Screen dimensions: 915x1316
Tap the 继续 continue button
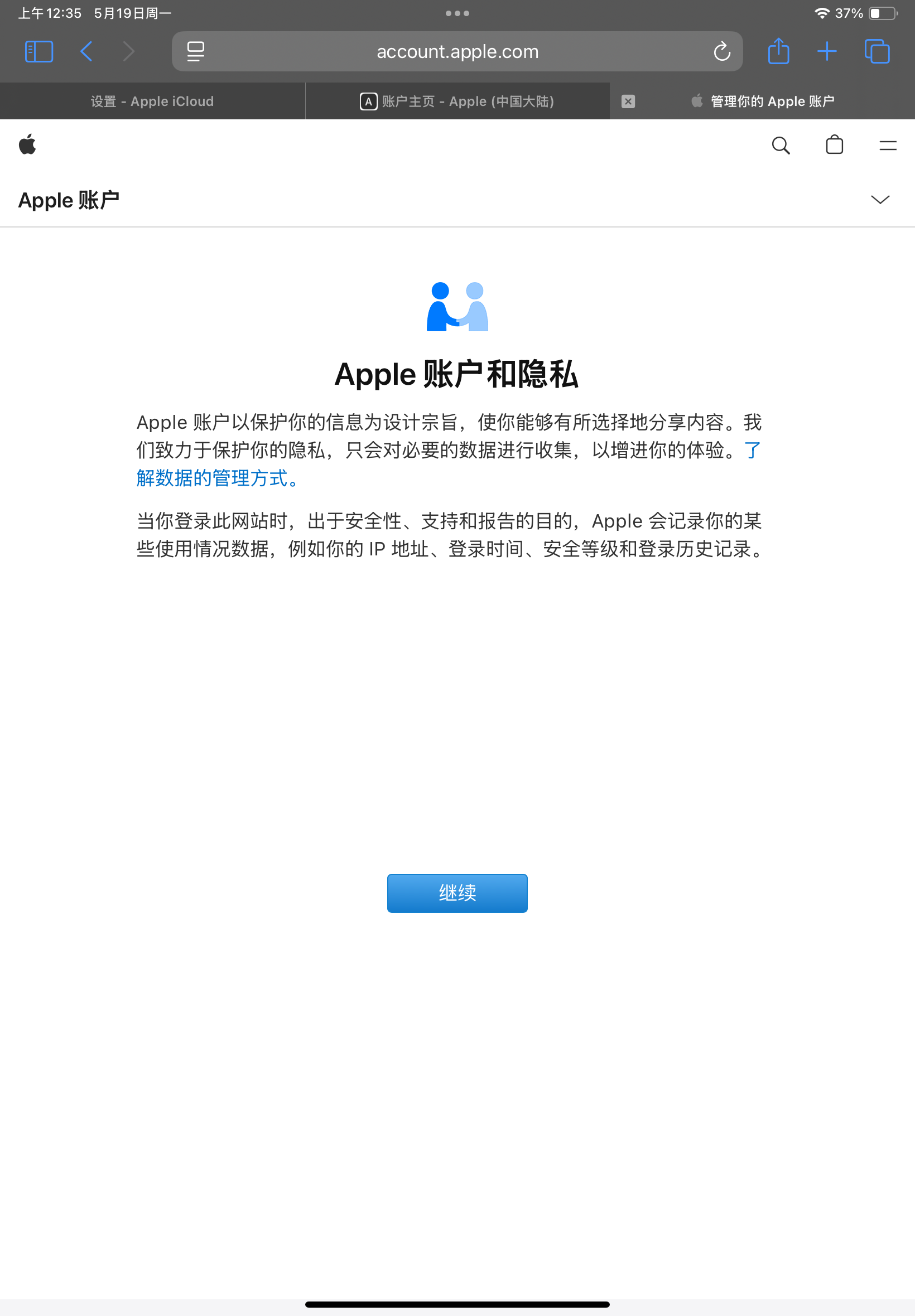point(457,893)
